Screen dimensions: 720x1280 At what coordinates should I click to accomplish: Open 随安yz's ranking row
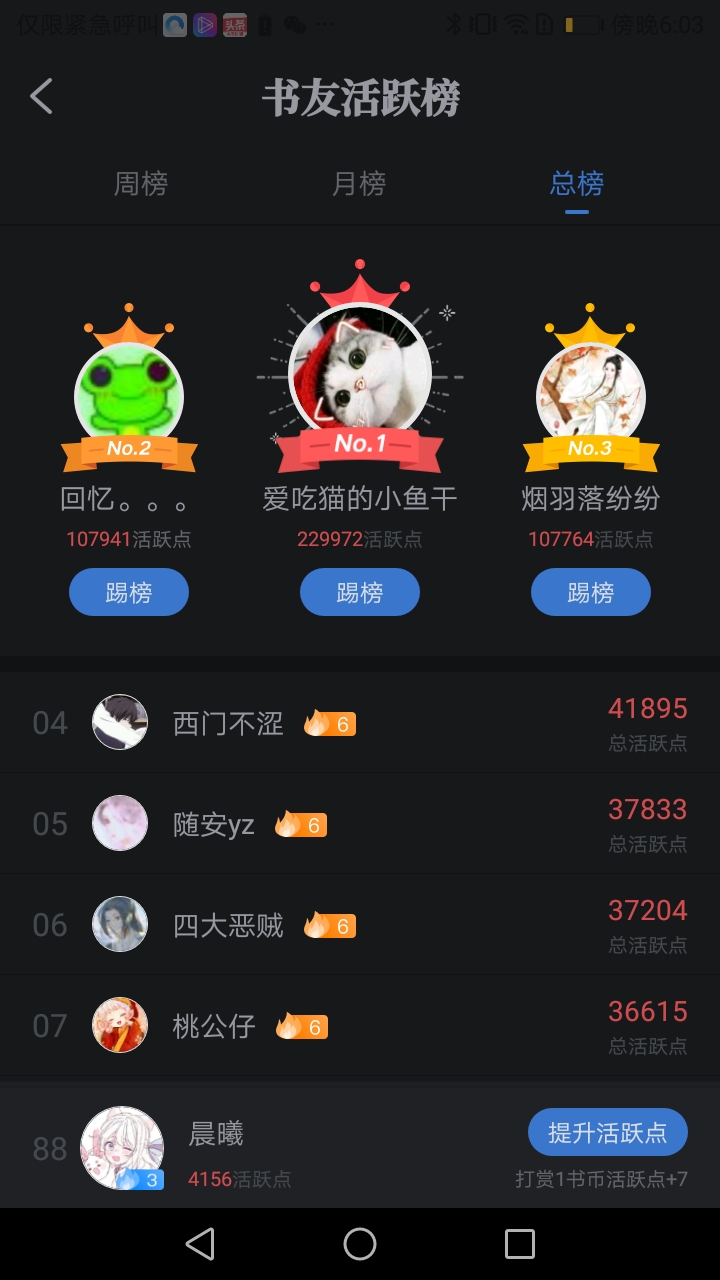pyautogui.click(x=360, y=824)
